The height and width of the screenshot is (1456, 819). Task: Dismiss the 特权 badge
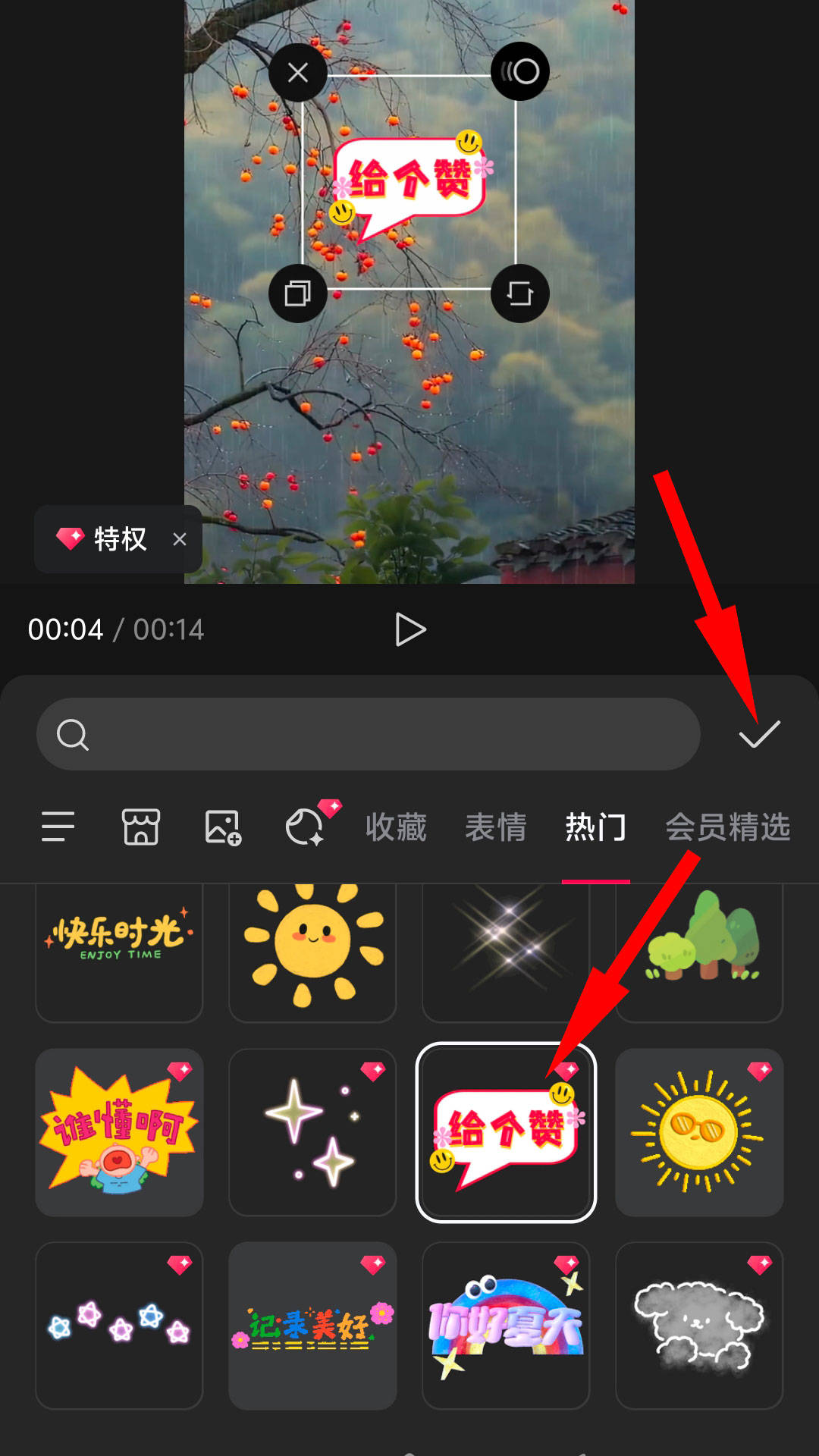[180, 539]
